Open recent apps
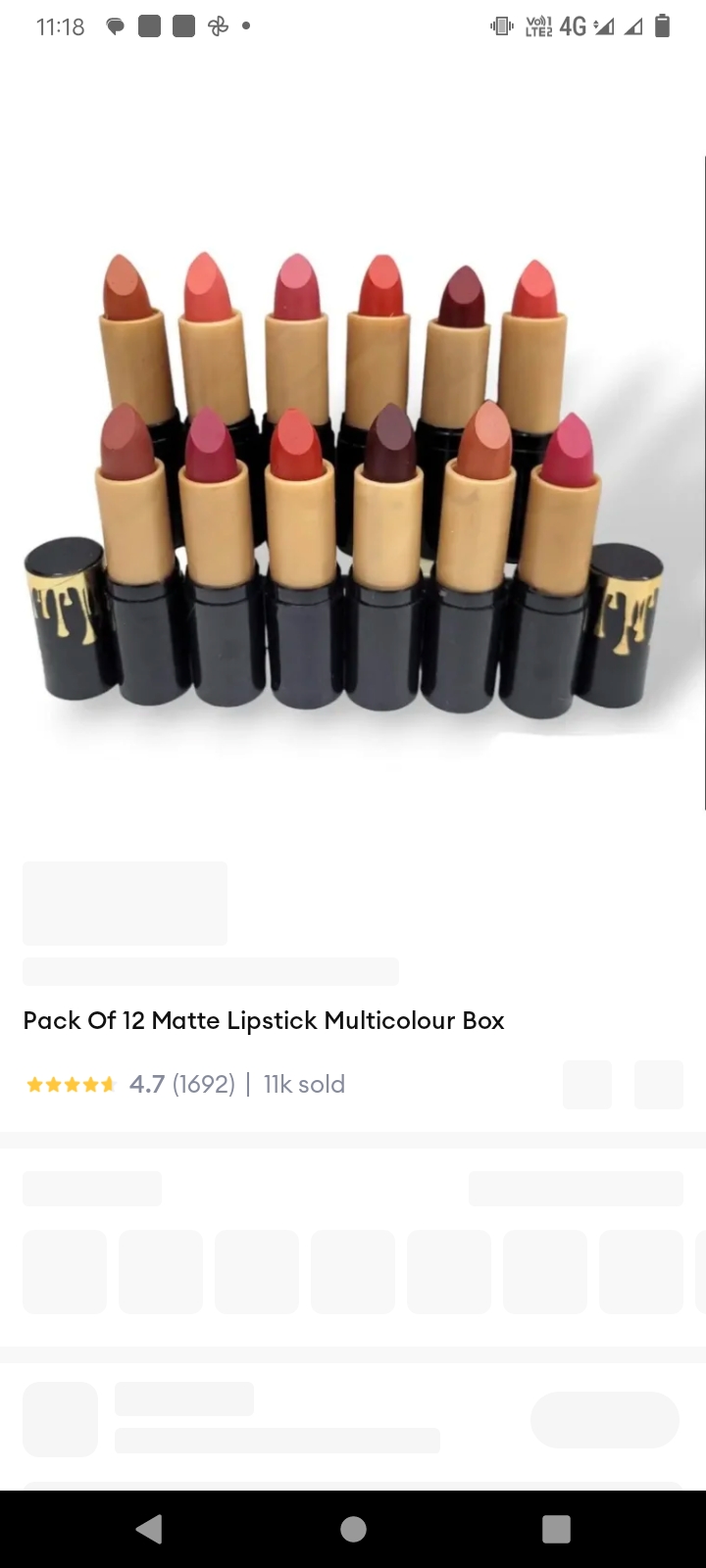The image size is (706, 1568). [556, 1529]
